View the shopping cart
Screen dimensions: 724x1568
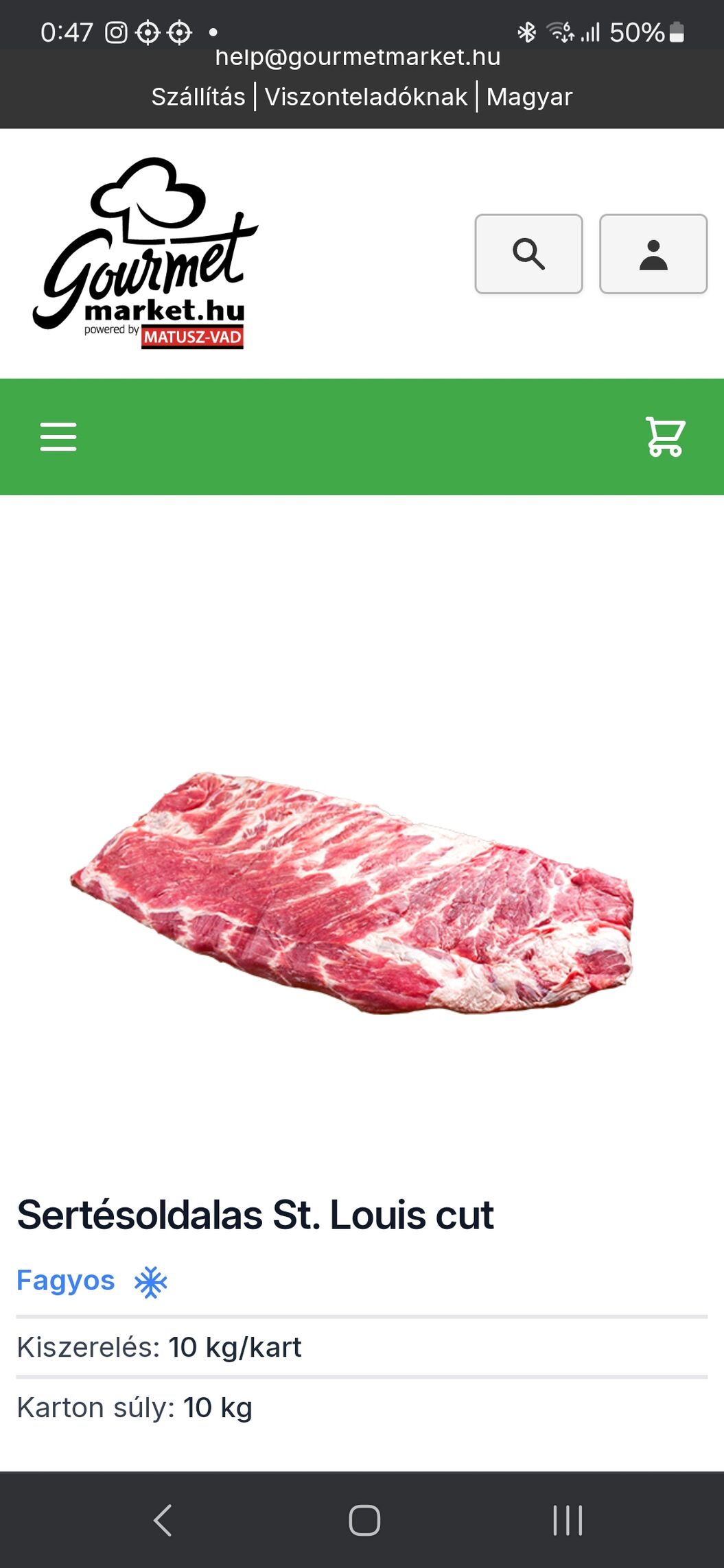click(665, 437)
